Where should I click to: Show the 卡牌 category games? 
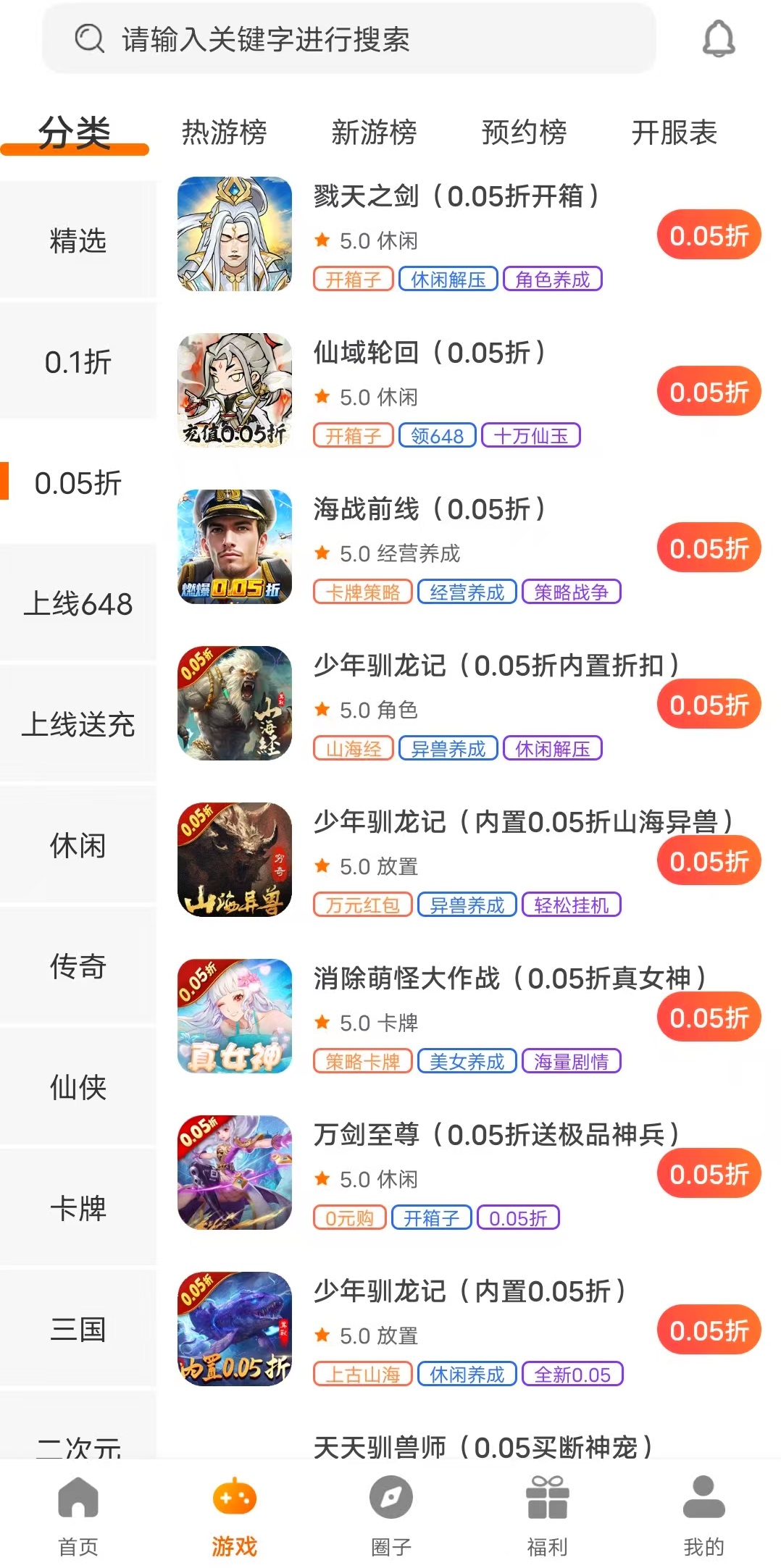(78, 1208)
